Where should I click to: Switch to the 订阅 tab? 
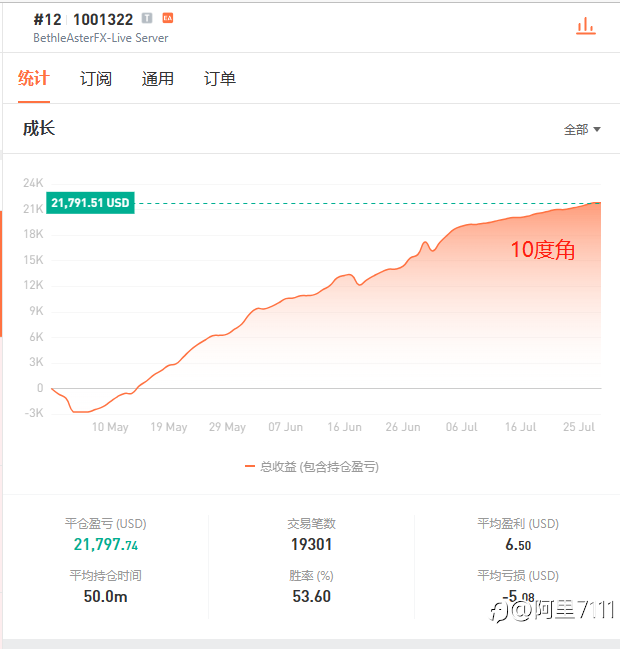point(96,78)
